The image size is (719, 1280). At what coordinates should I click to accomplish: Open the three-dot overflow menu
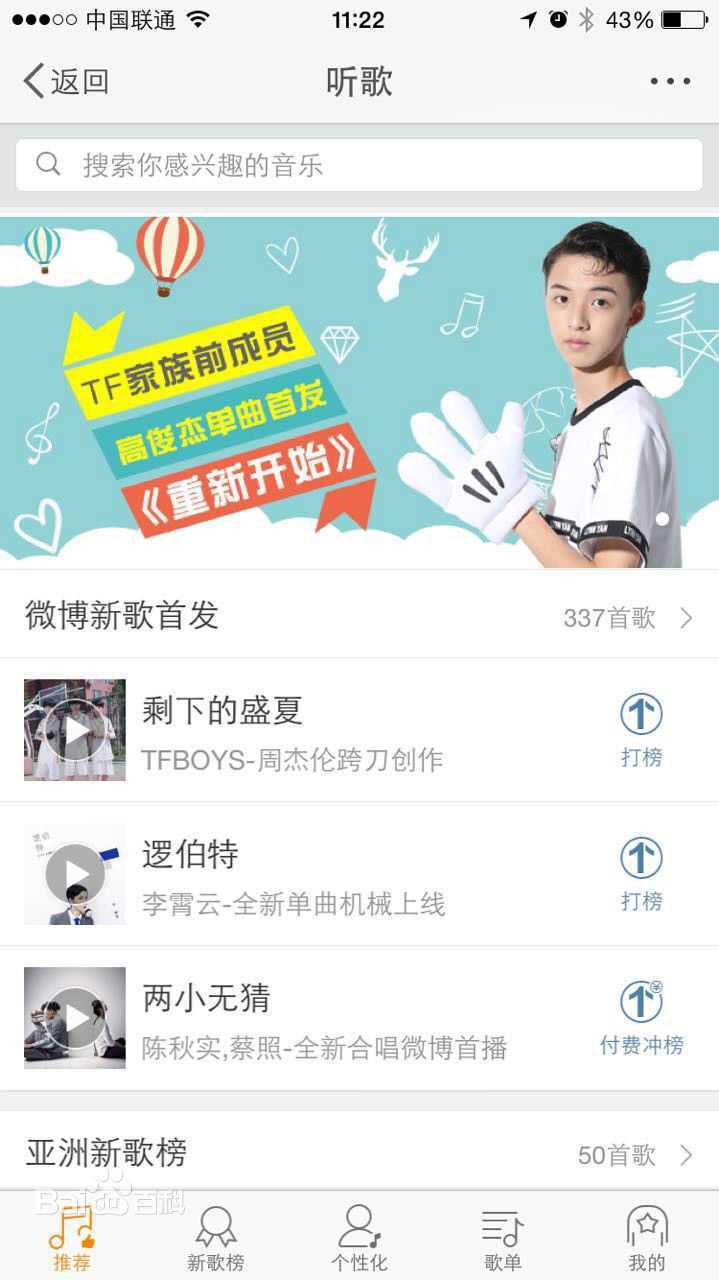point(669,81)
